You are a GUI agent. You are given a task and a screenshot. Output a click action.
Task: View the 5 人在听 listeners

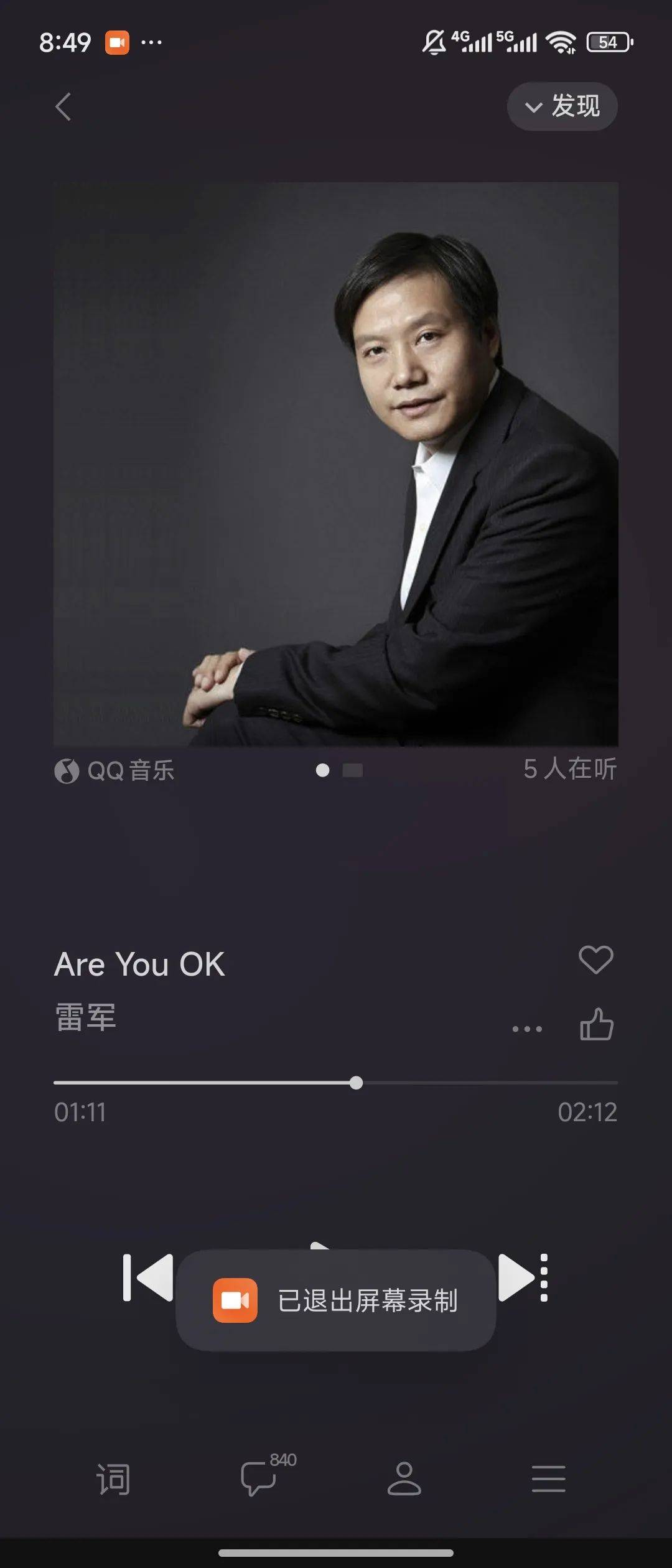[x=569, y=769]
